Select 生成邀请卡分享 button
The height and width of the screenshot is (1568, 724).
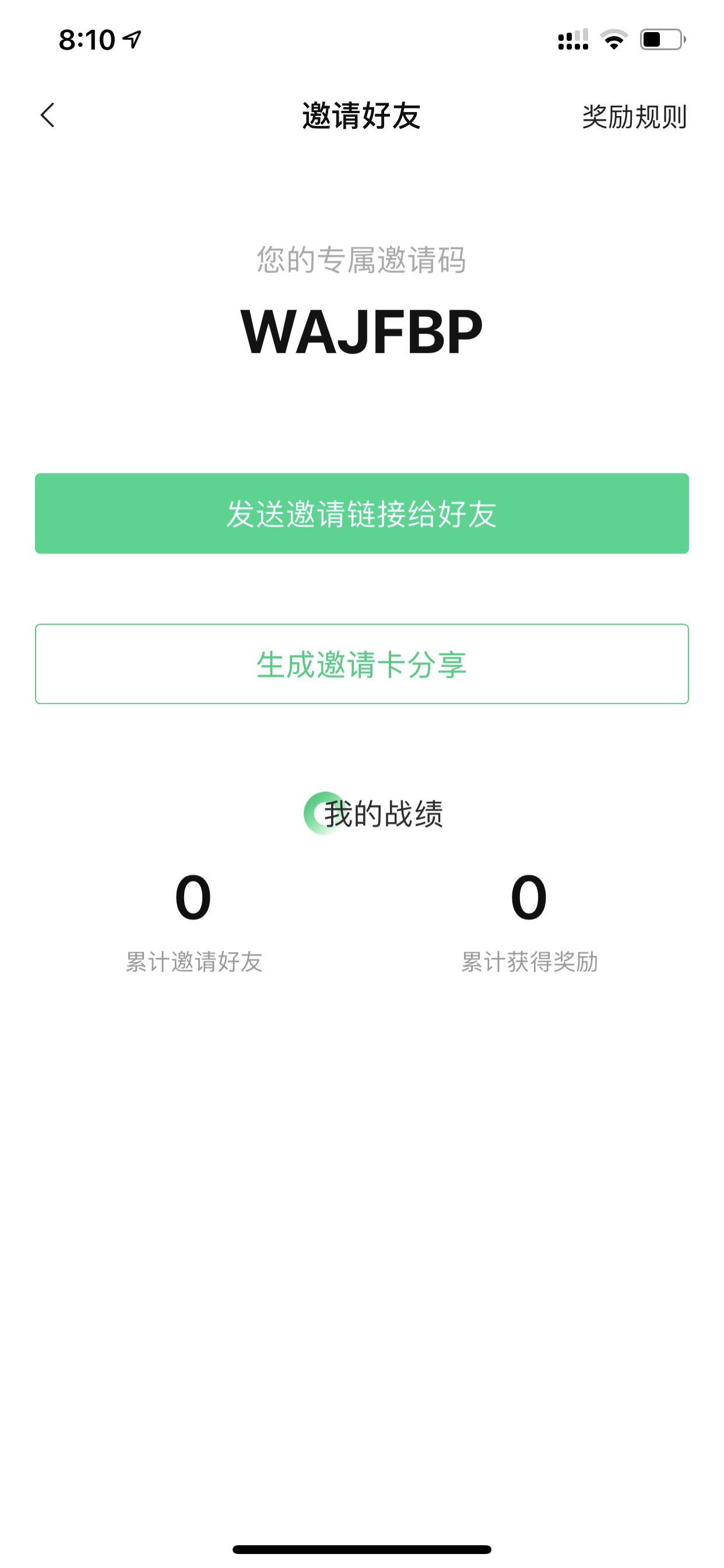[x=362, y=664]
